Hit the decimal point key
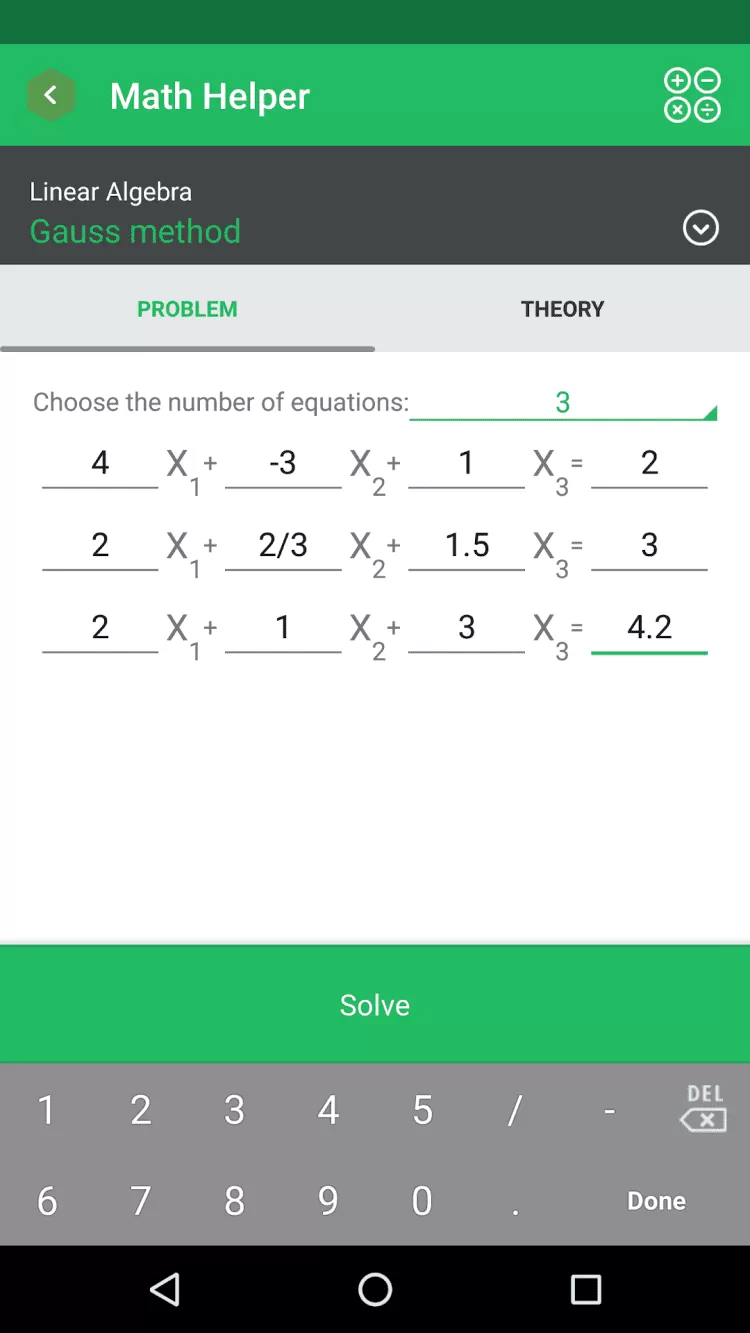The width and height of the screenshot is (750, 1333). pyautogui.click(x=515, y=1201)
